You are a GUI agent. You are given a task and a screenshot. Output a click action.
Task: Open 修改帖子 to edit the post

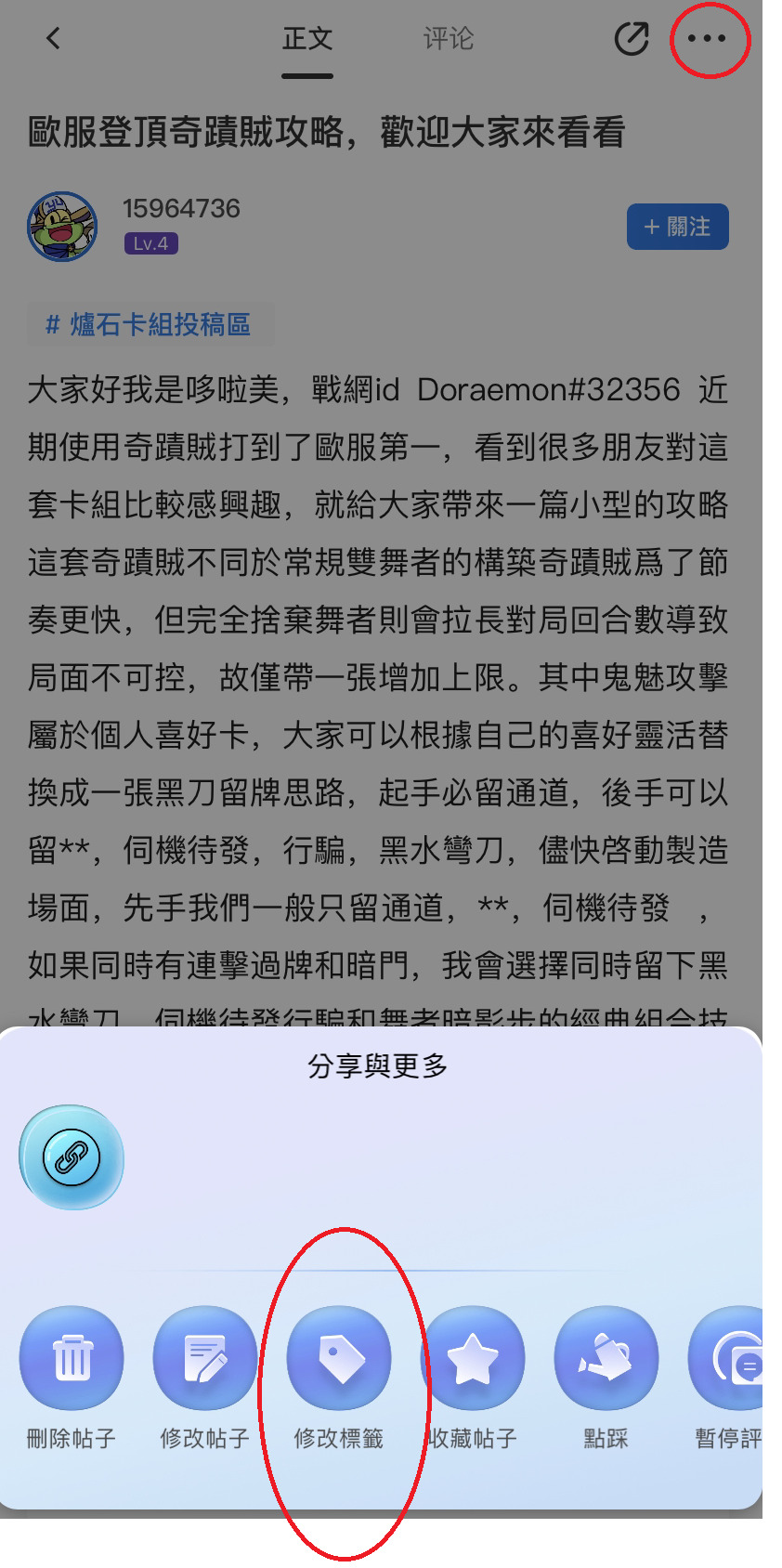(205, 1359)
